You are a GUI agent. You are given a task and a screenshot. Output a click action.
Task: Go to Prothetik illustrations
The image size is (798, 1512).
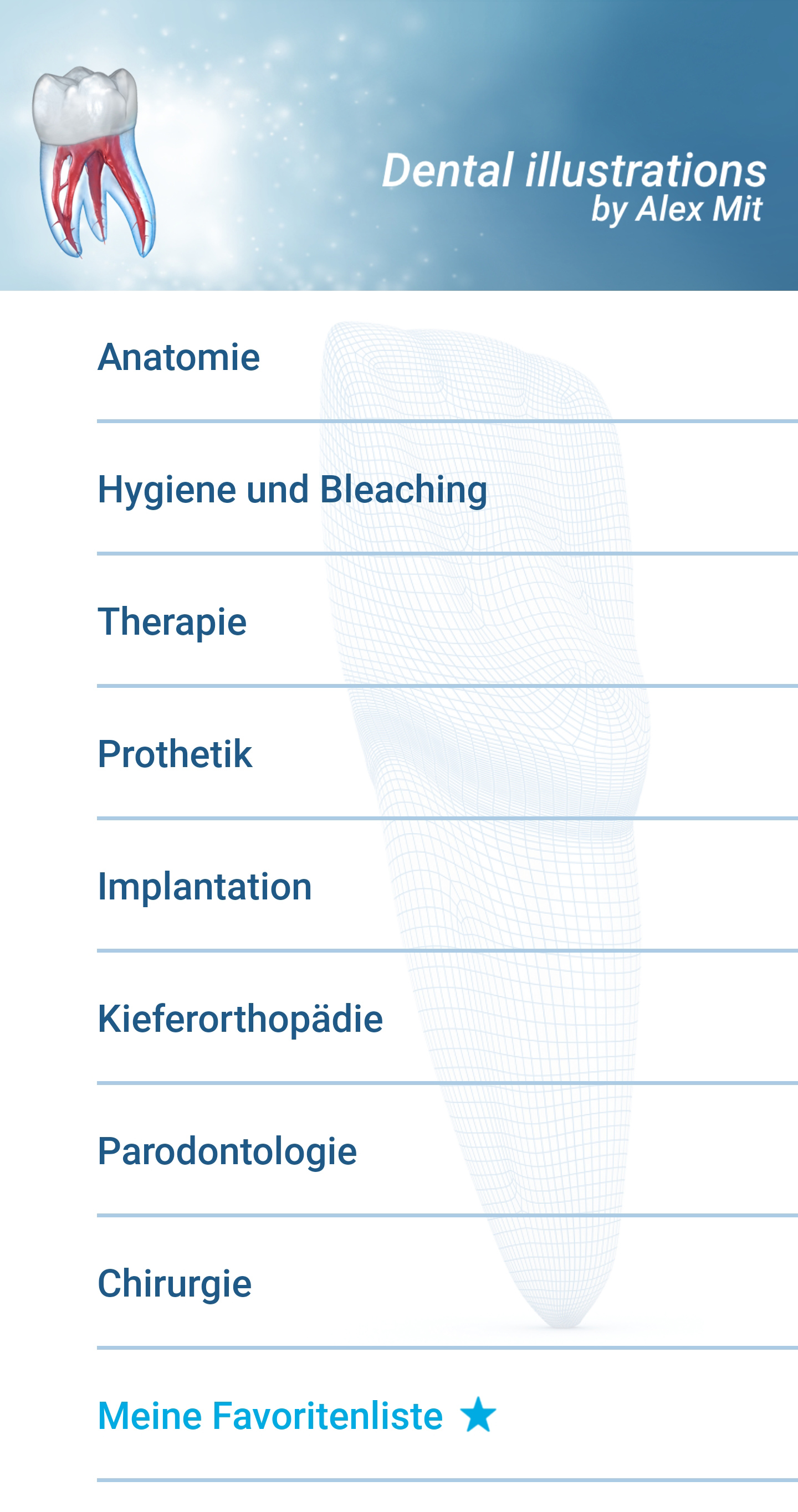click(447, 753)
